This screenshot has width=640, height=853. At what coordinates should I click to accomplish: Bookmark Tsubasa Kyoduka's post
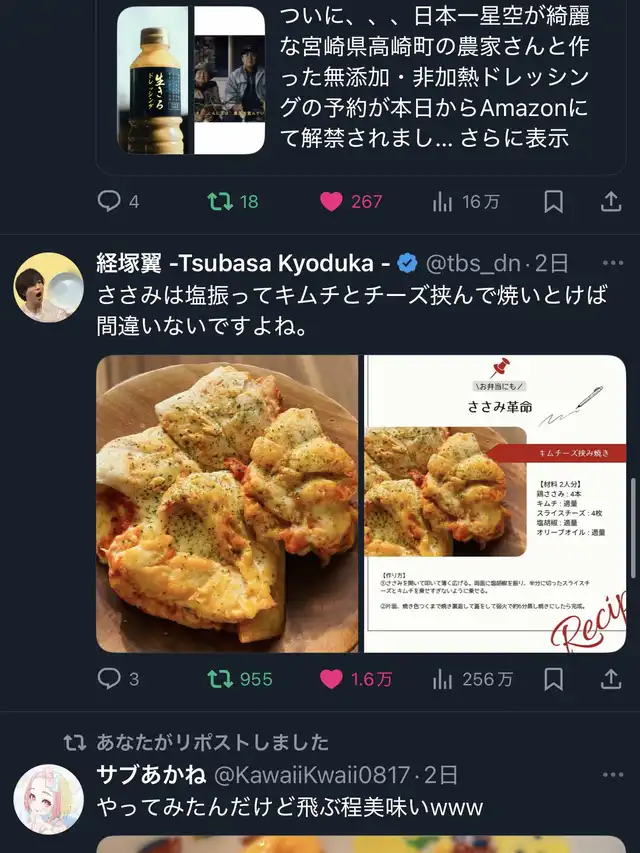[553, 679]
